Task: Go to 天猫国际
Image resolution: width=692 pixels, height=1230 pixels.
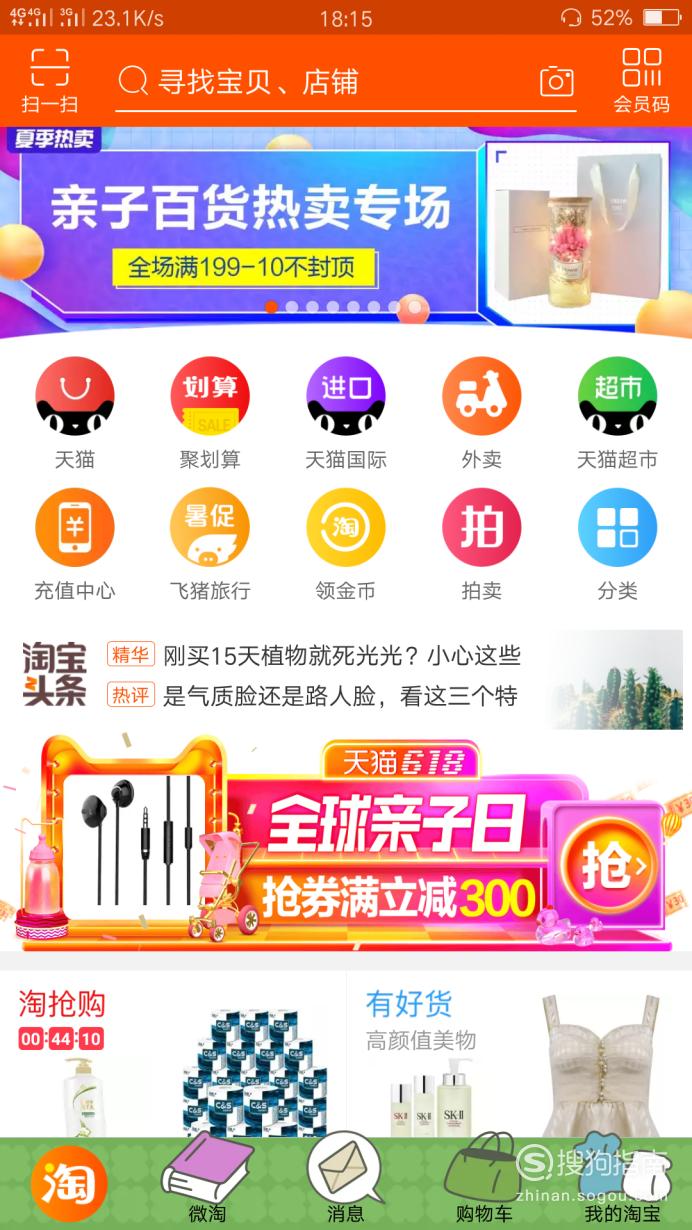Action: pyautogui.click(x=346, y=414)
